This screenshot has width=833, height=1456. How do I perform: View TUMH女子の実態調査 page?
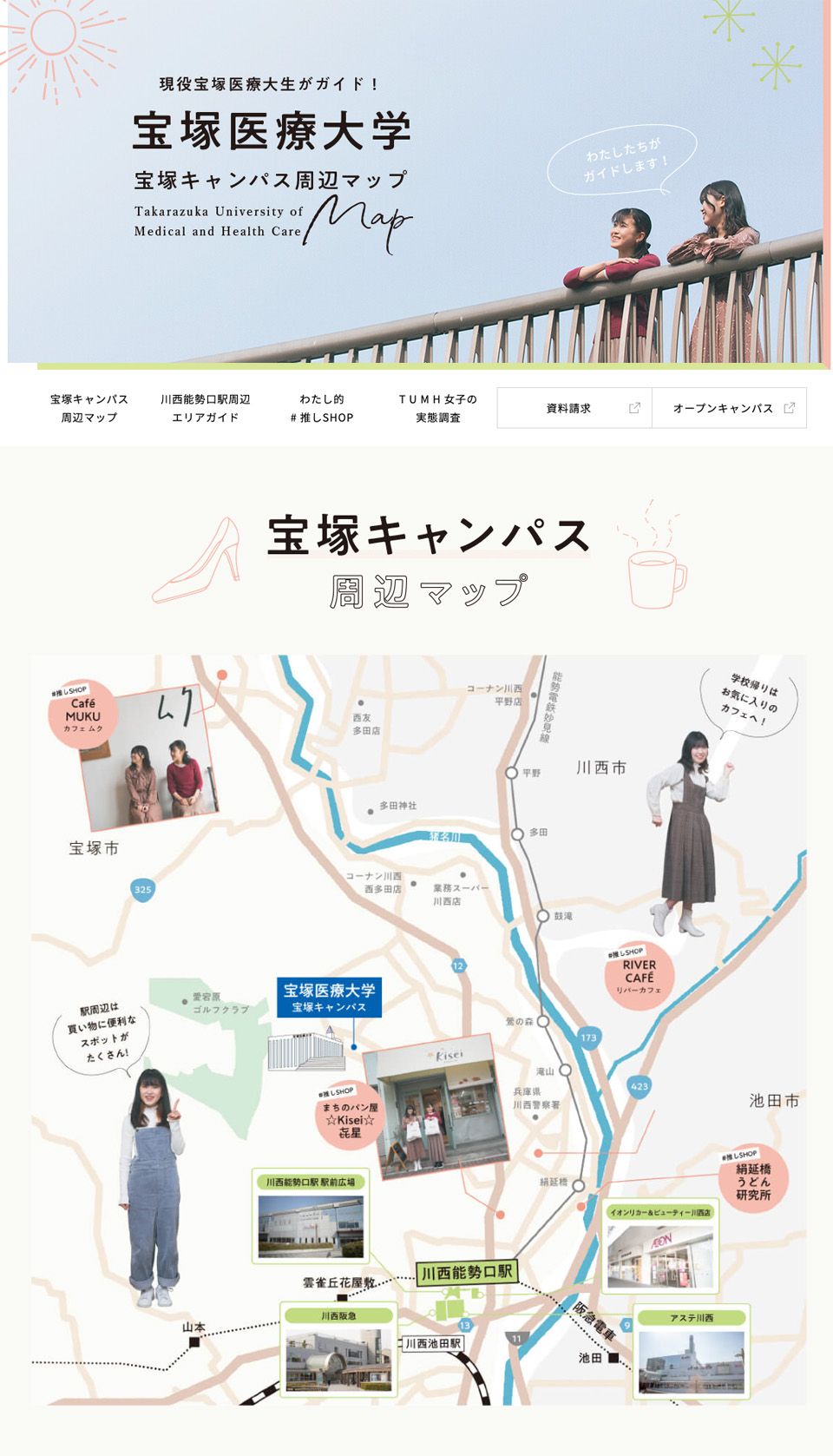437,408
